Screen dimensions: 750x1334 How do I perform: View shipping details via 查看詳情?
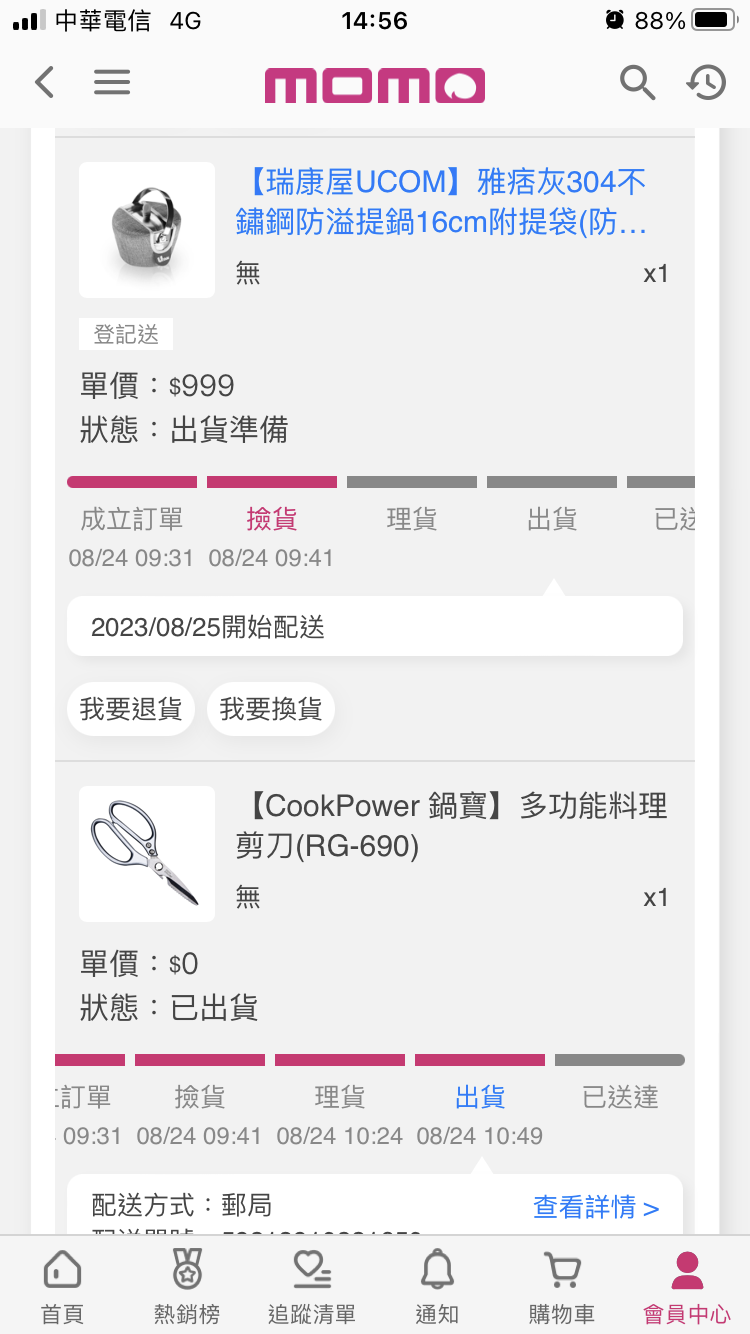596,1207
